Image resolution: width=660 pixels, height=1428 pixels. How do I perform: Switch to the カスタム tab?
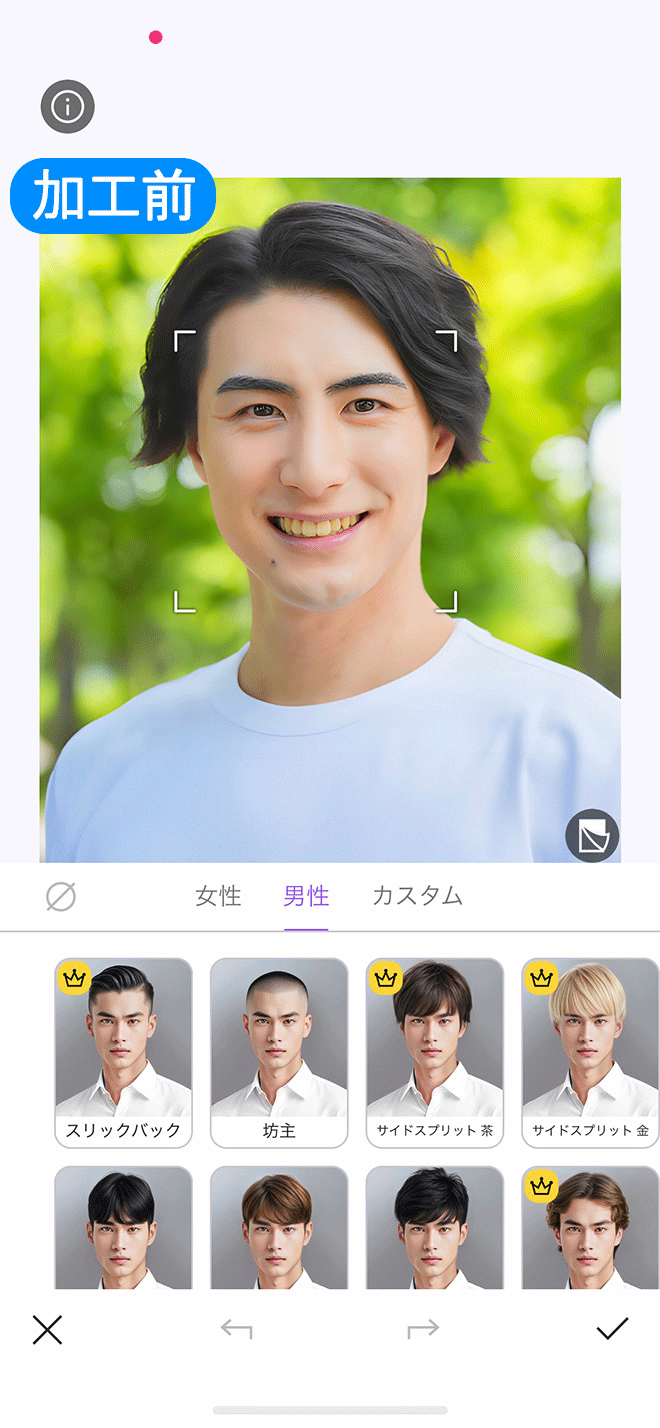pos(417,896)
